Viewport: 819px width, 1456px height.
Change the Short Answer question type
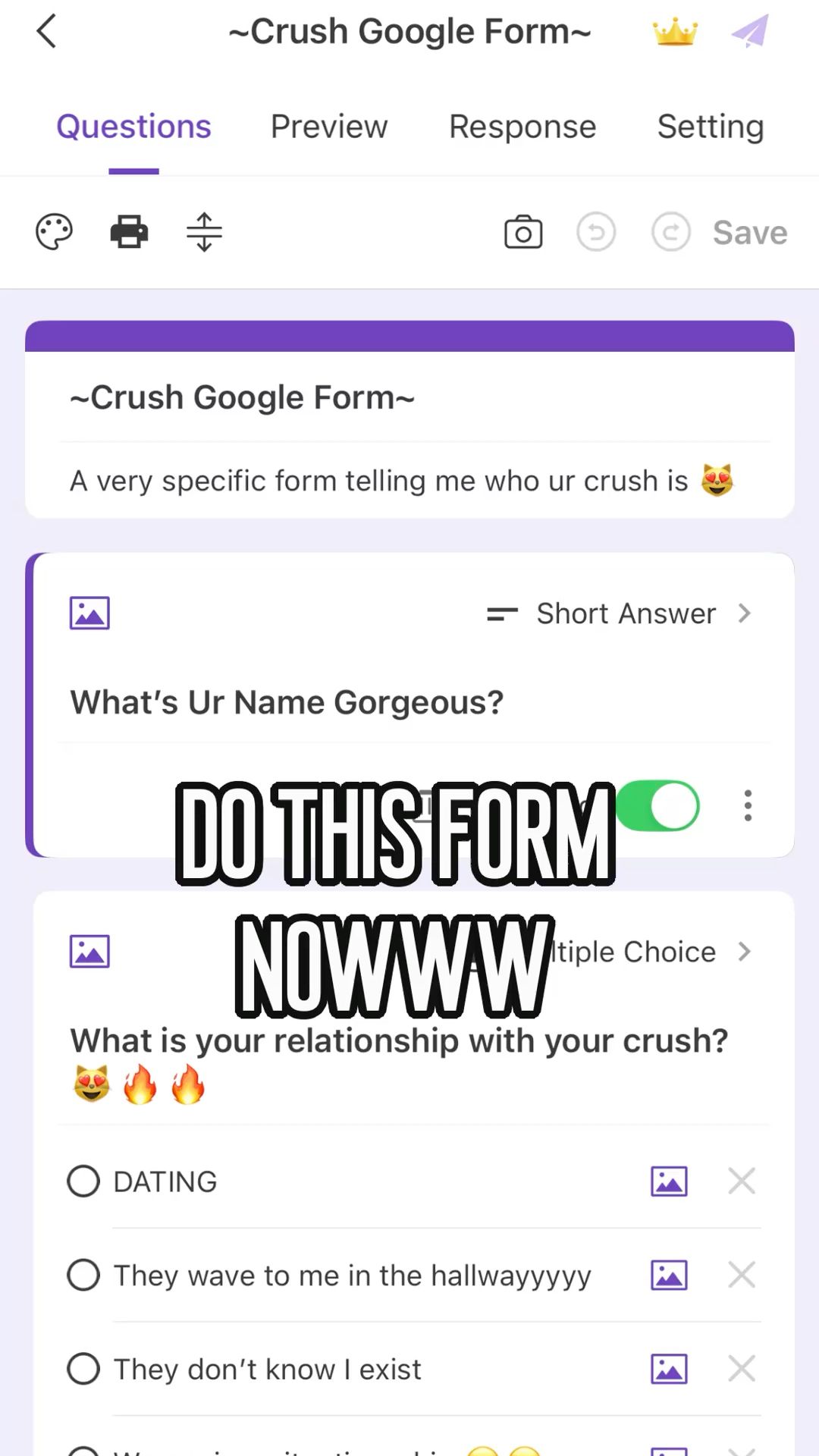pos(620,613)
